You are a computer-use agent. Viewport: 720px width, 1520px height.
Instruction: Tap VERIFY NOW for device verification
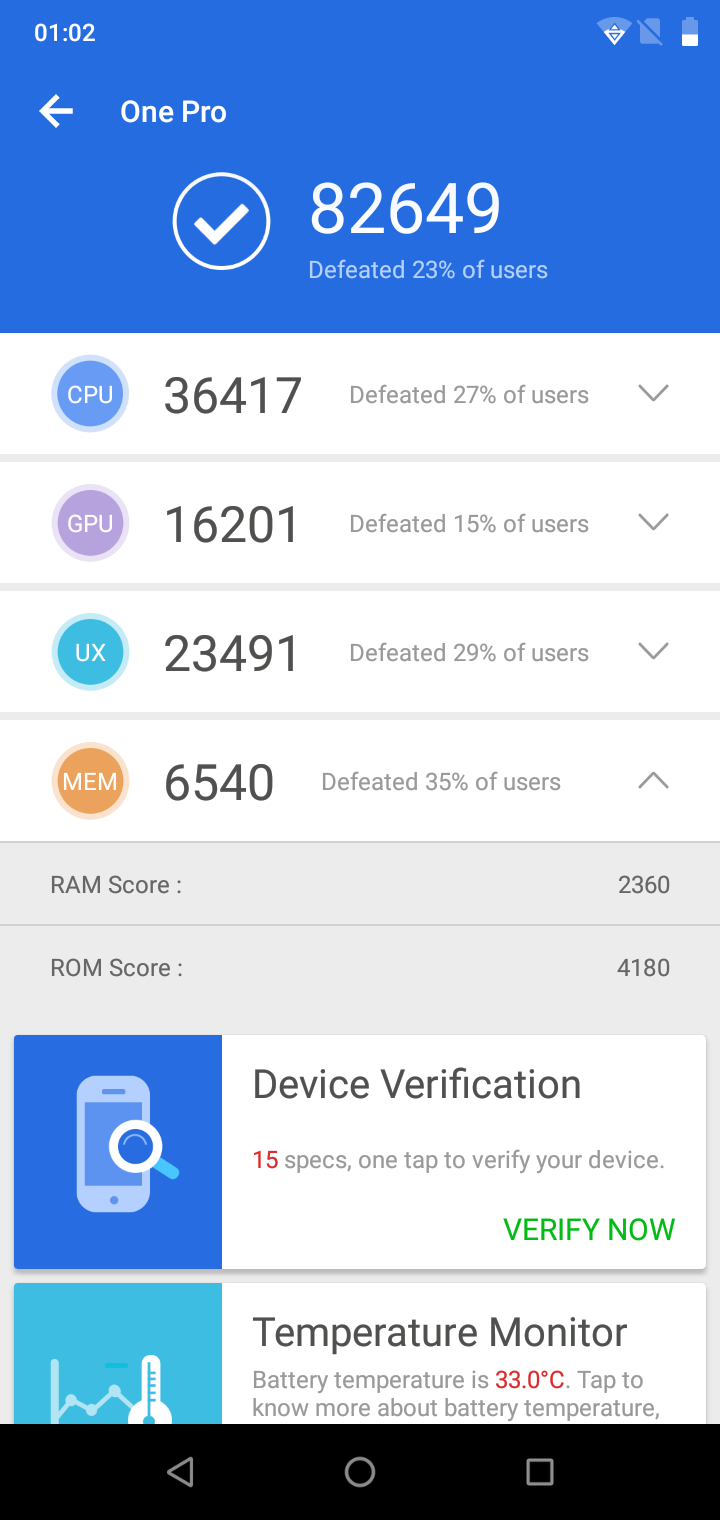pos(589,1229)
